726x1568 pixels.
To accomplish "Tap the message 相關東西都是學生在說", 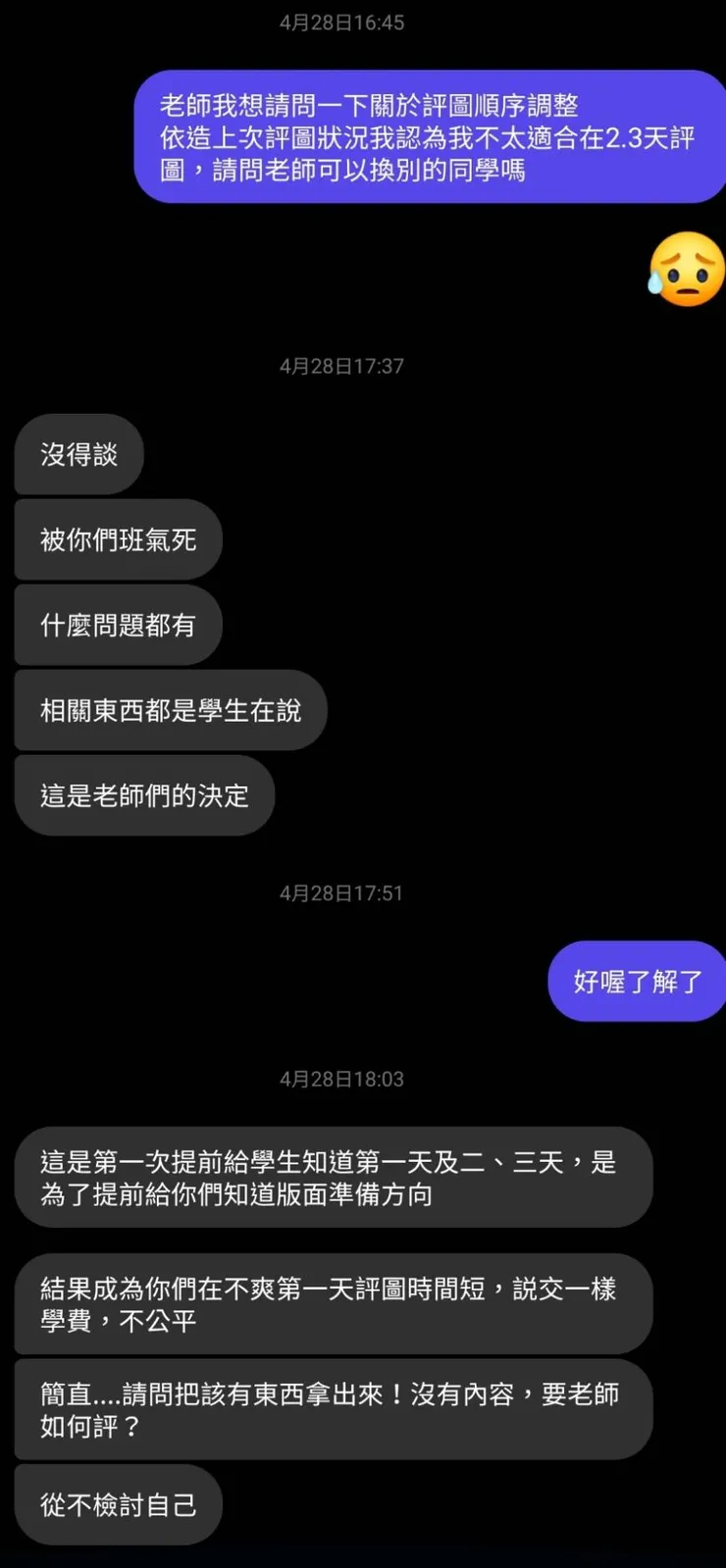I will tap(170, 710).
